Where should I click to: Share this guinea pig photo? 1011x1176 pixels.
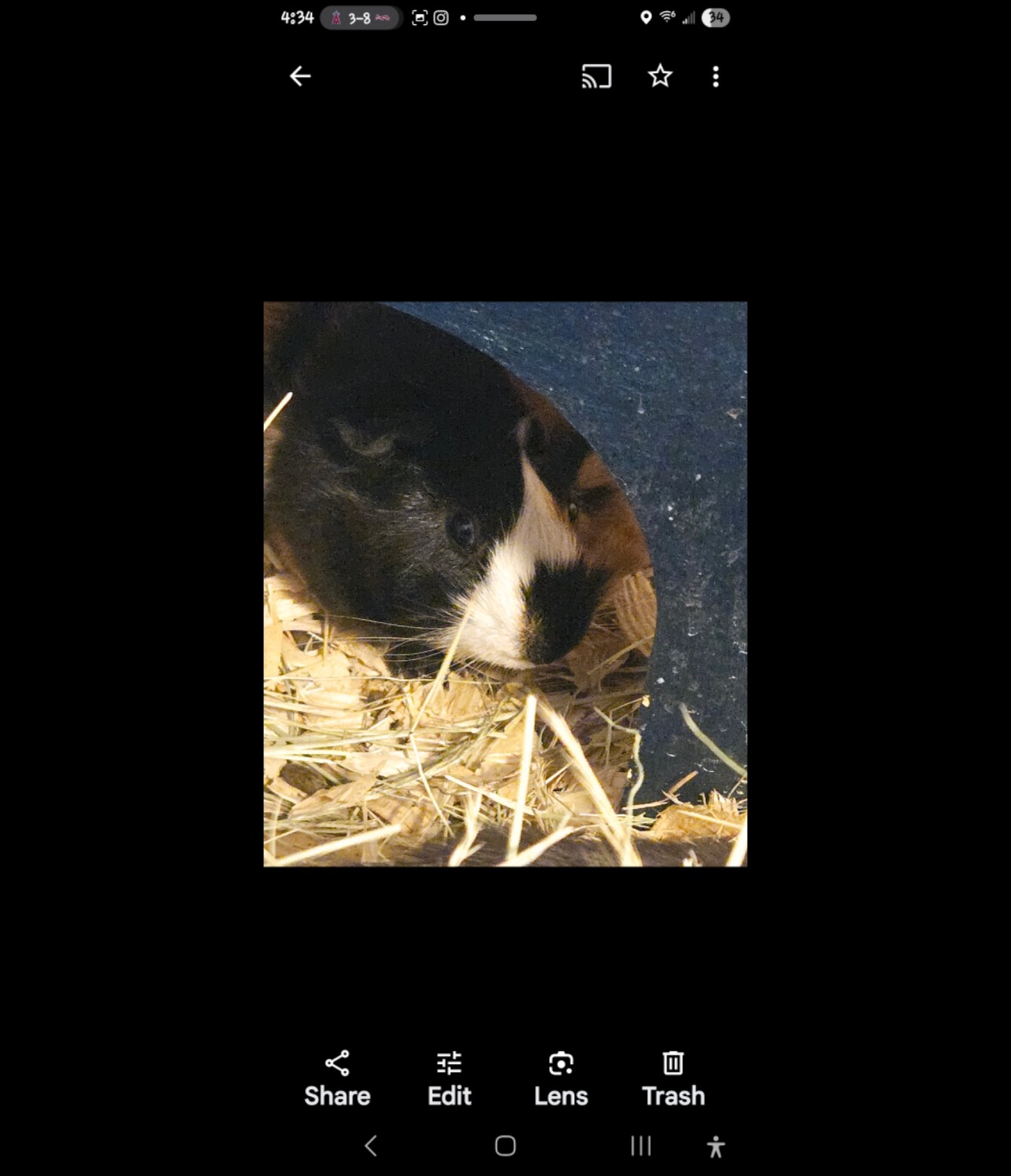(337, 1078)
